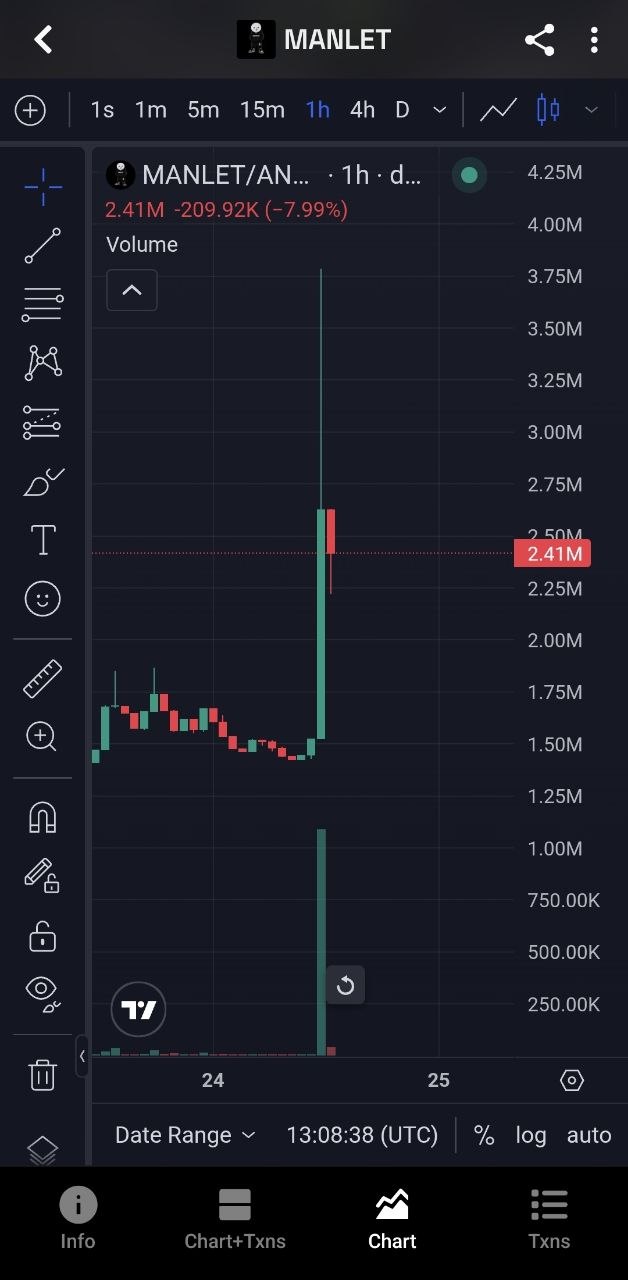Select the 4h timeframe
The height and width of the screenshot is (1280, 628).
(362, 110)
